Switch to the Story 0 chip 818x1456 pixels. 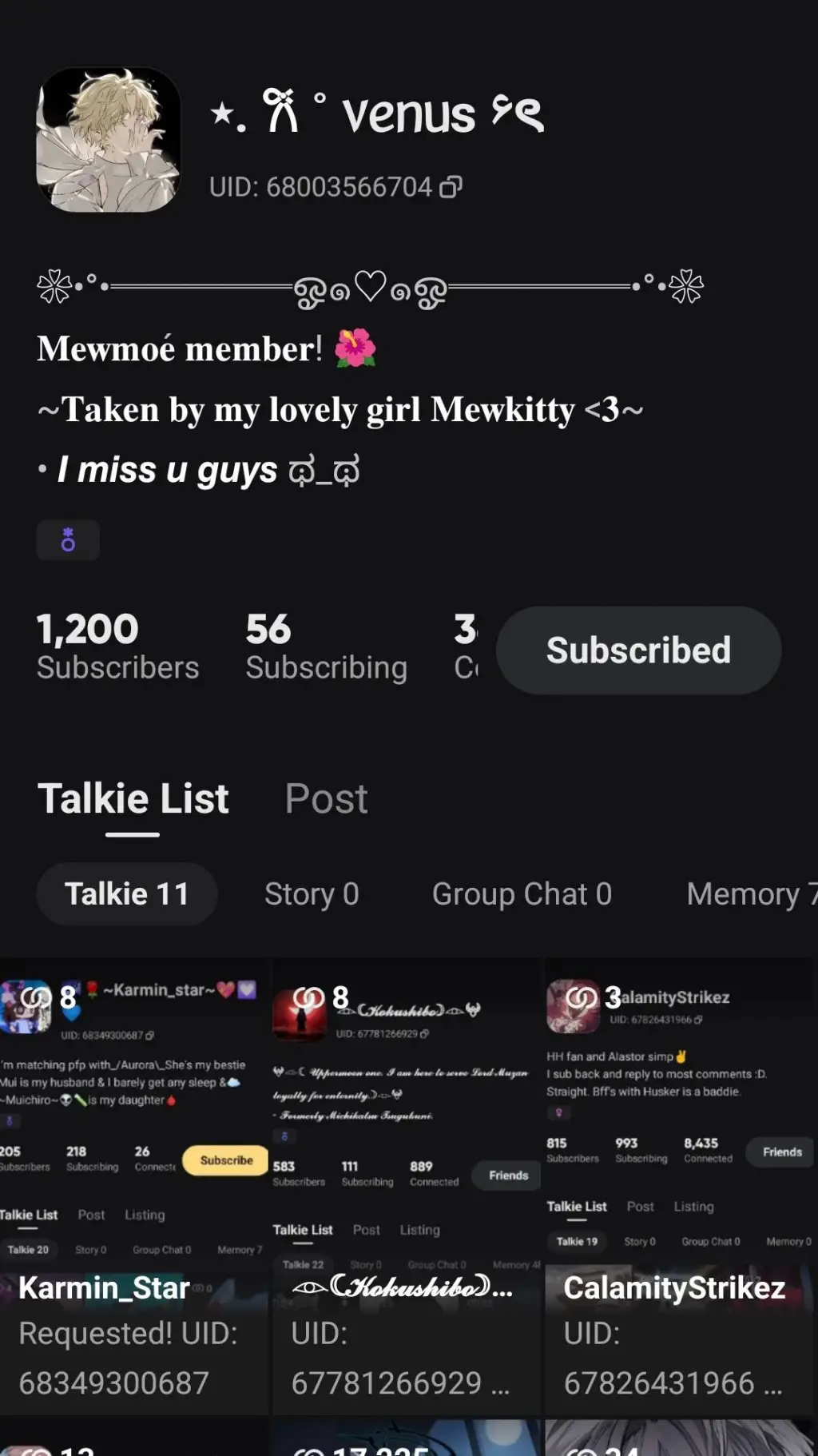(312, 893)
